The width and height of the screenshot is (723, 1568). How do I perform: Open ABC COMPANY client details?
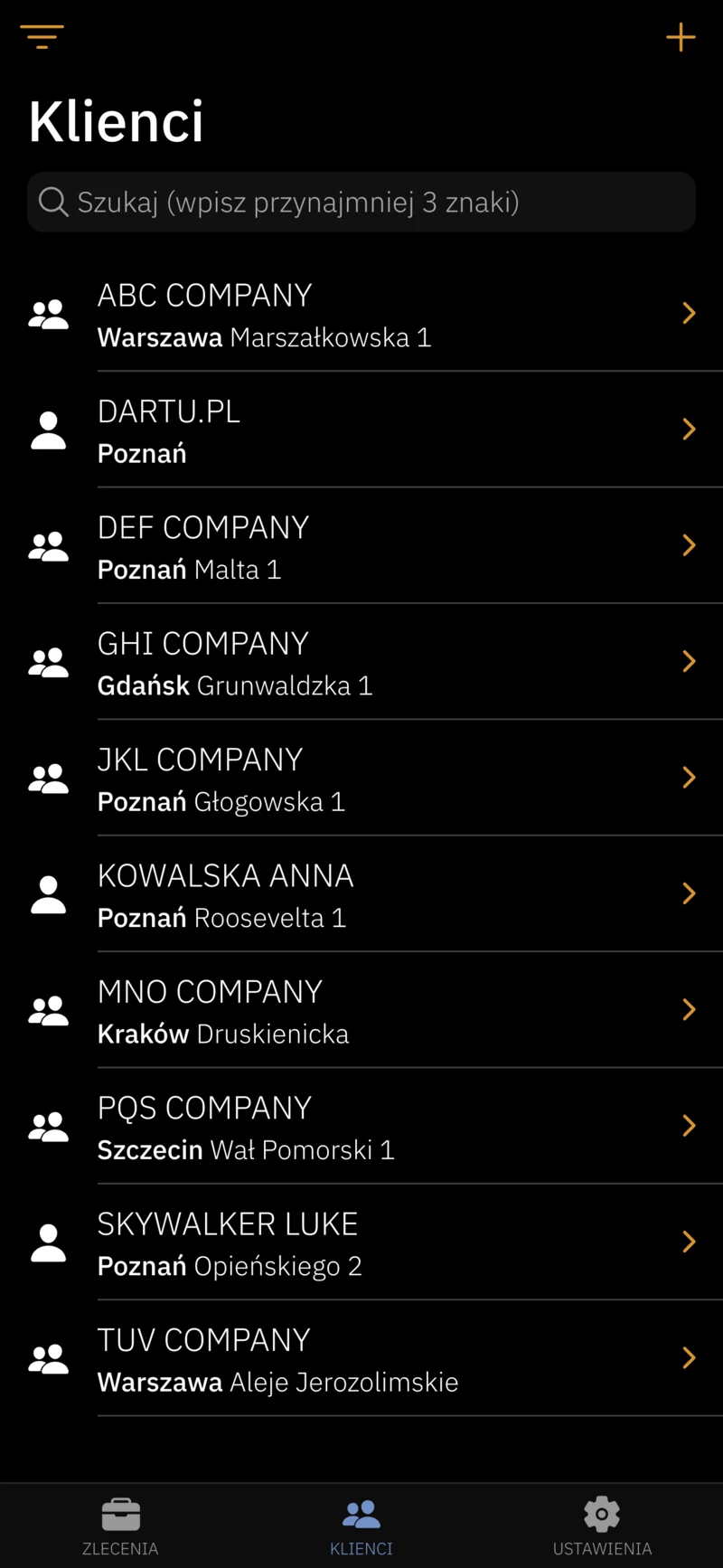361,315
